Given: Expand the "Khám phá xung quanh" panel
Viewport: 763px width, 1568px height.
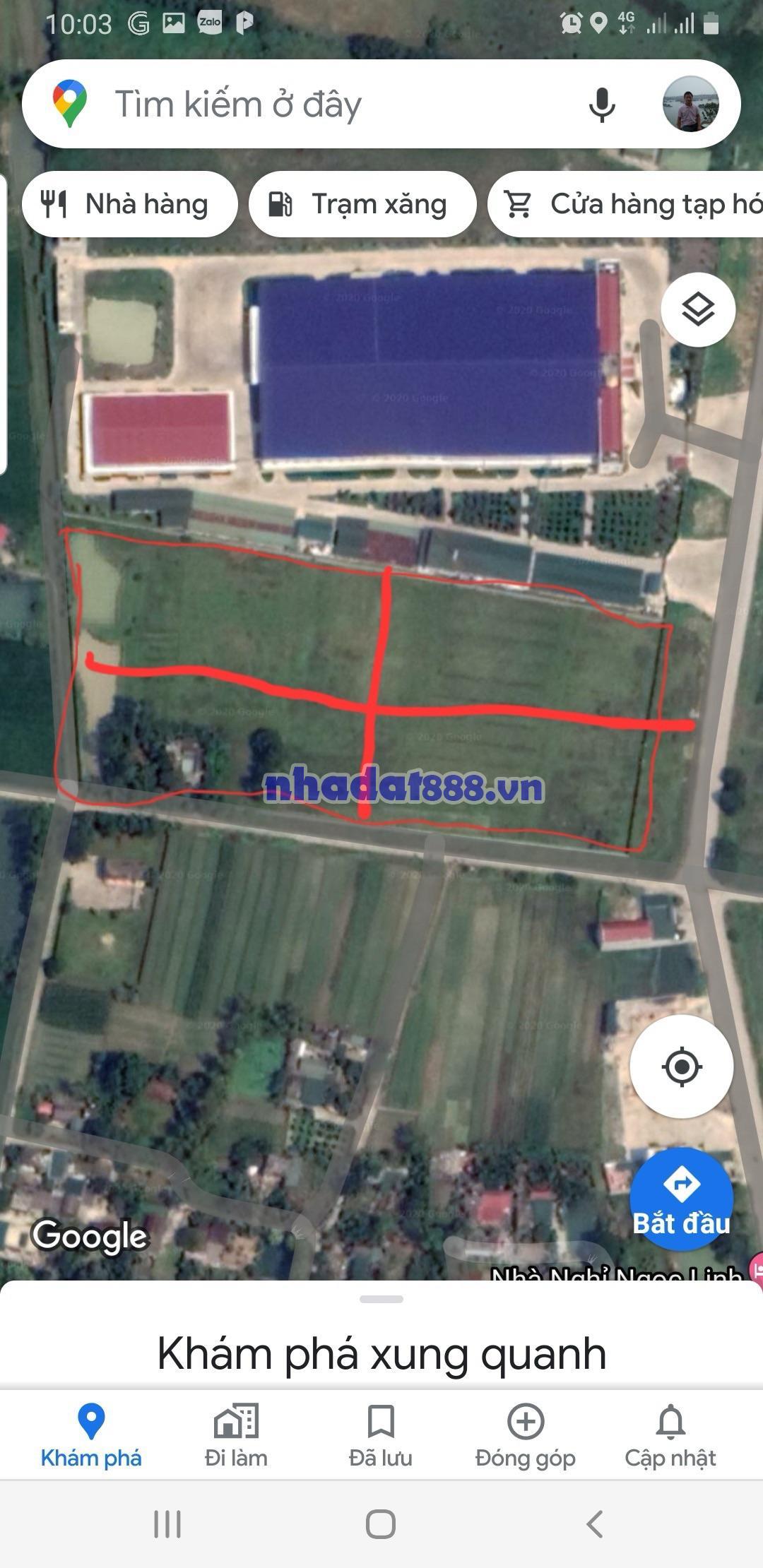Looking at the screenshot, I should (x=381, y=1352).
